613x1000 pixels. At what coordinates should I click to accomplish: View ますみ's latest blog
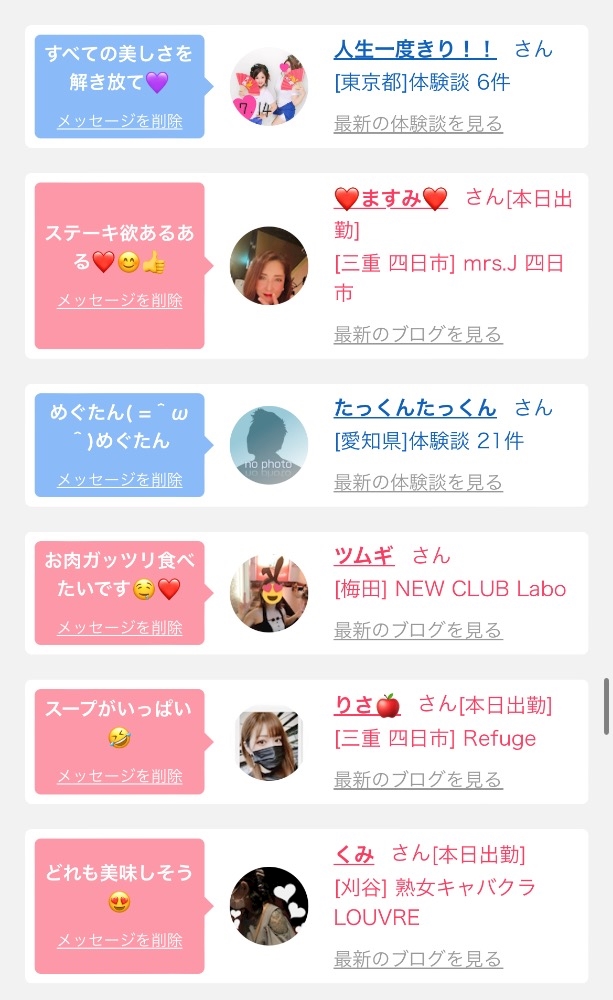pyautogui.click(x=418, y=334)
